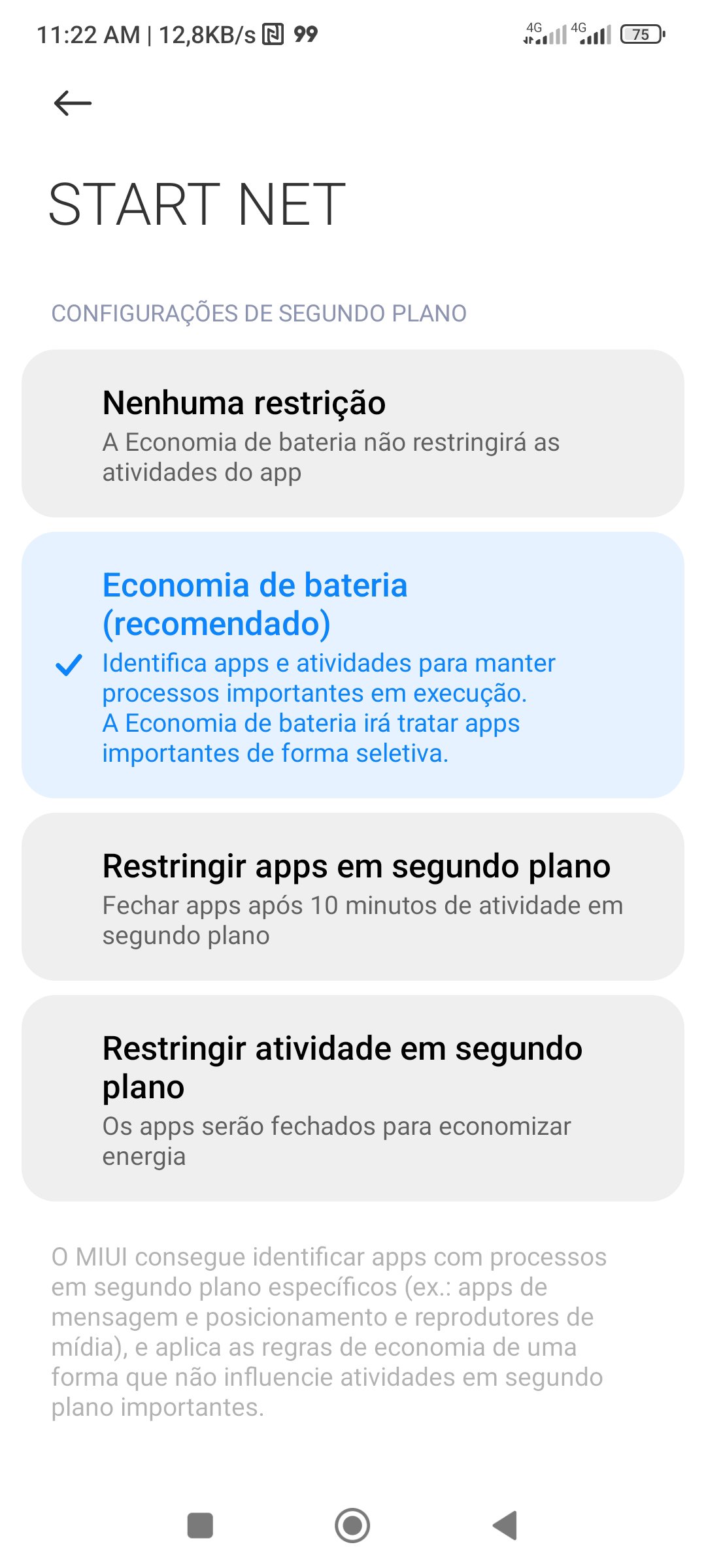The height and width of the screenshot is (1568, 706).
Task: Tap the Economia de bateria description text
Action: (x=327, y=709)
